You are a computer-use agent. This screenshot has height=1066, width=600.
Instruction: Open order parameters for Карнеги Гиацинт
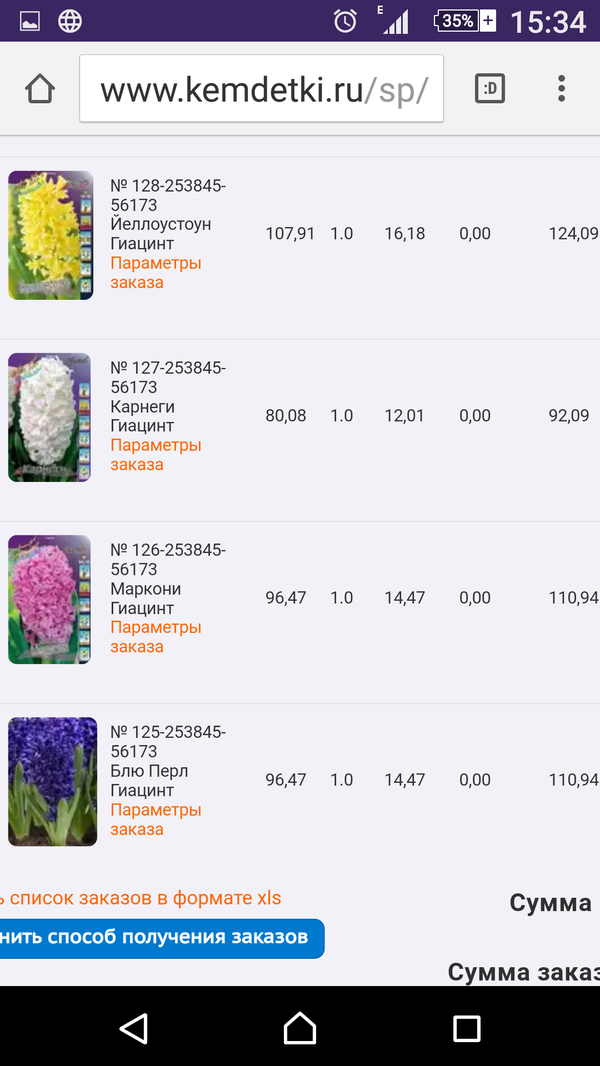155,455
